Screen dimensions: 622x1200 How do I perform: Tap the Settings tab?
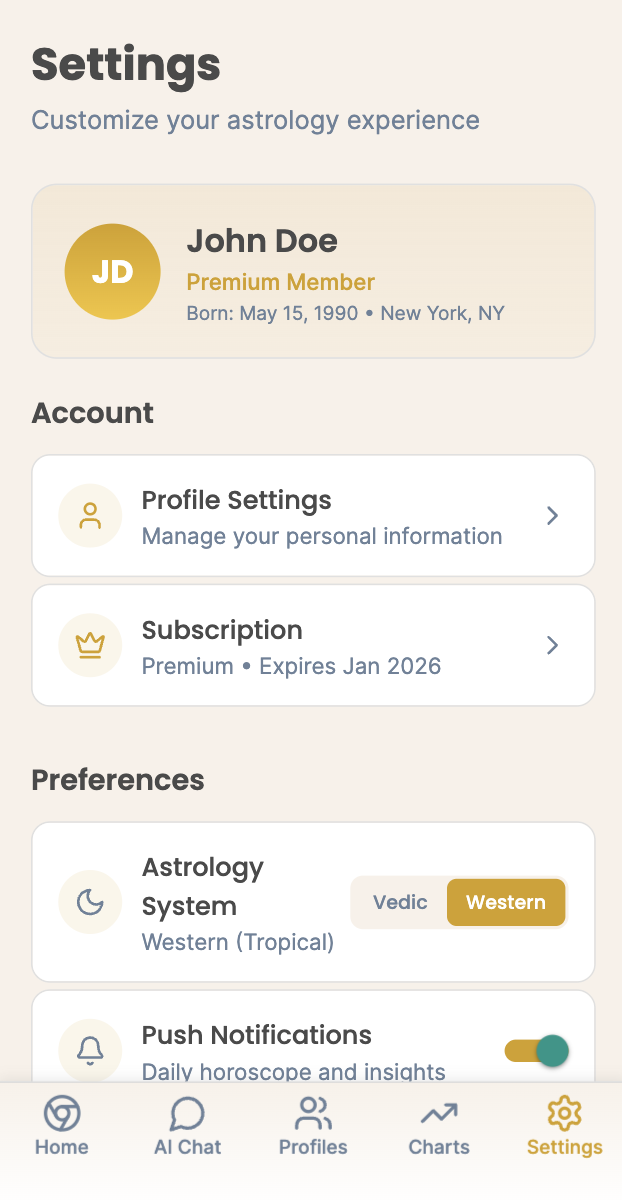(564, 1127)
